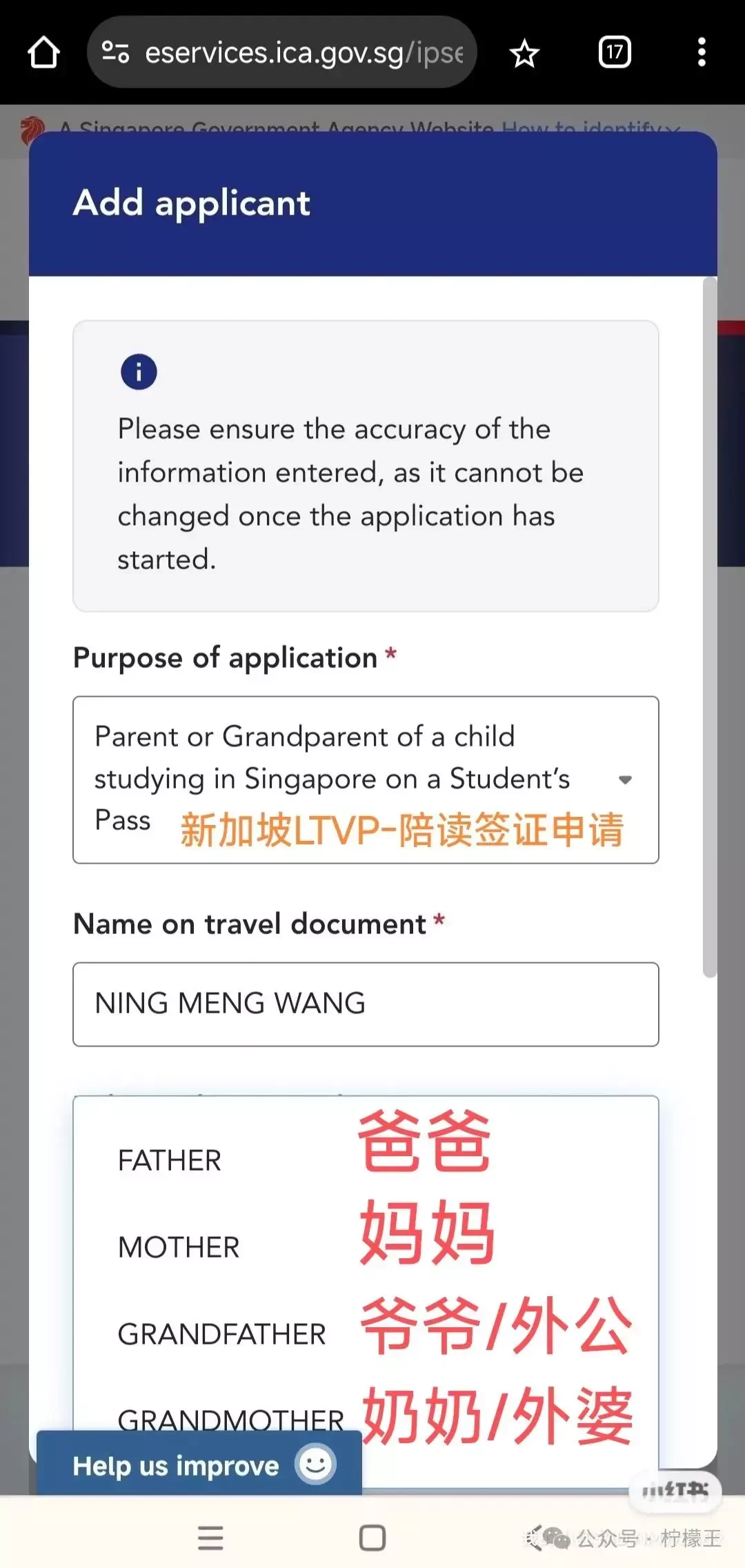
Task: Tap the system home button
Action: click(x=372, y=1537)
